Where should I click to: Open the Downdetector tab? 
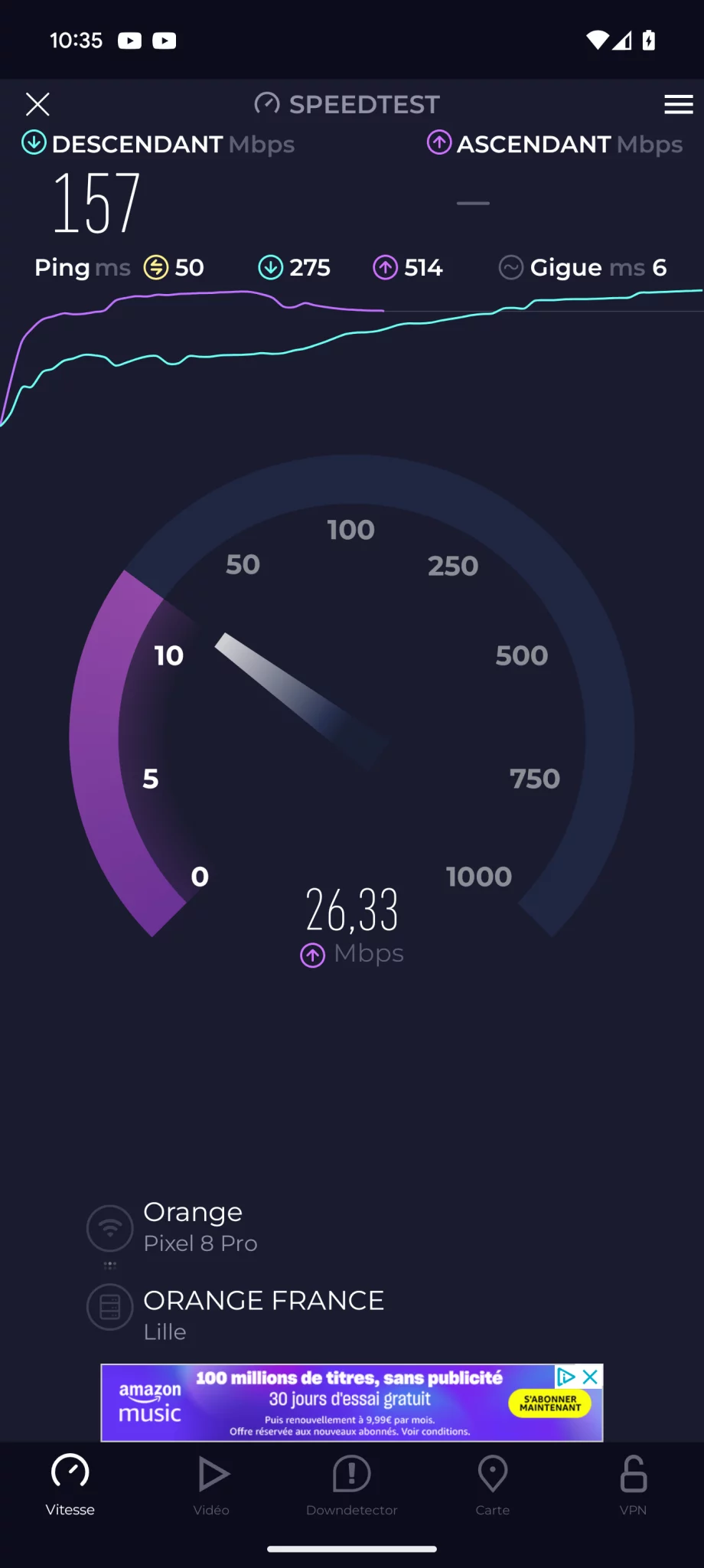[x=352, y=1486]
